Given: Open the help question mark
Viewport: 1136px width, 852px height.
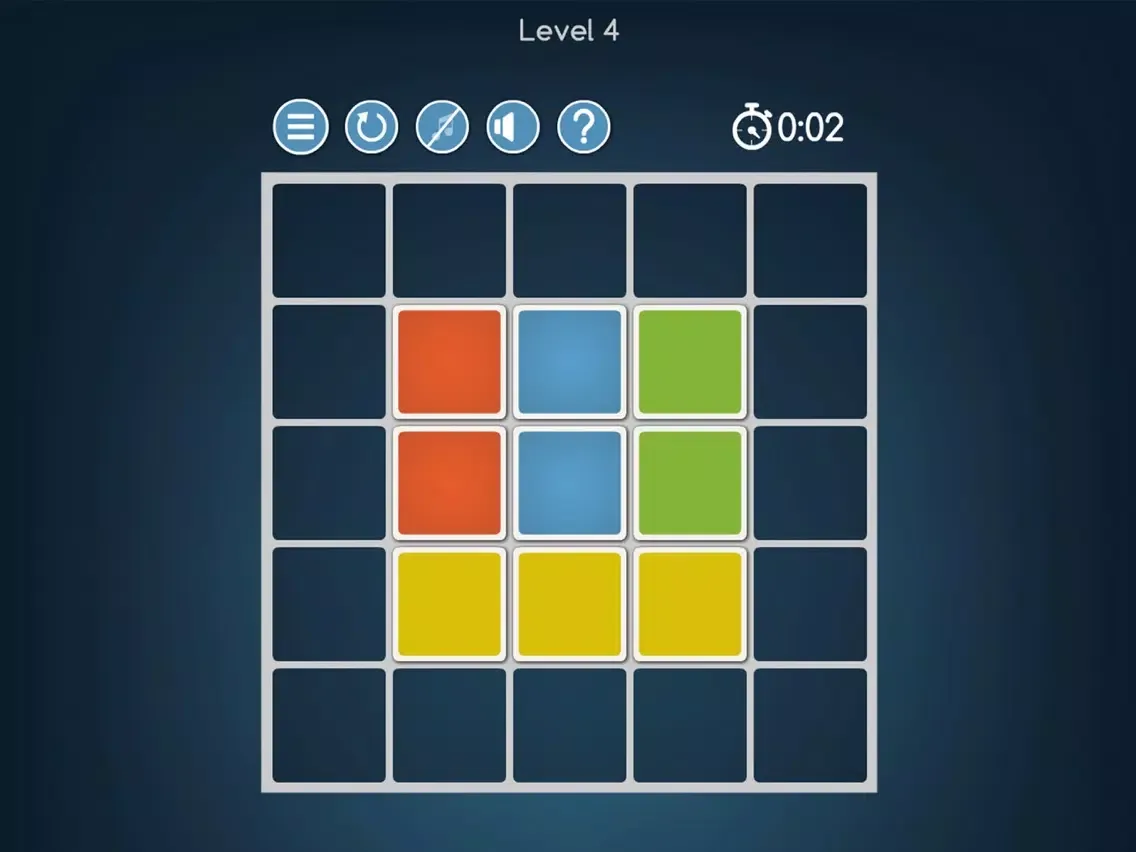Looking at the screenshot, I should (x=583, y=127).
